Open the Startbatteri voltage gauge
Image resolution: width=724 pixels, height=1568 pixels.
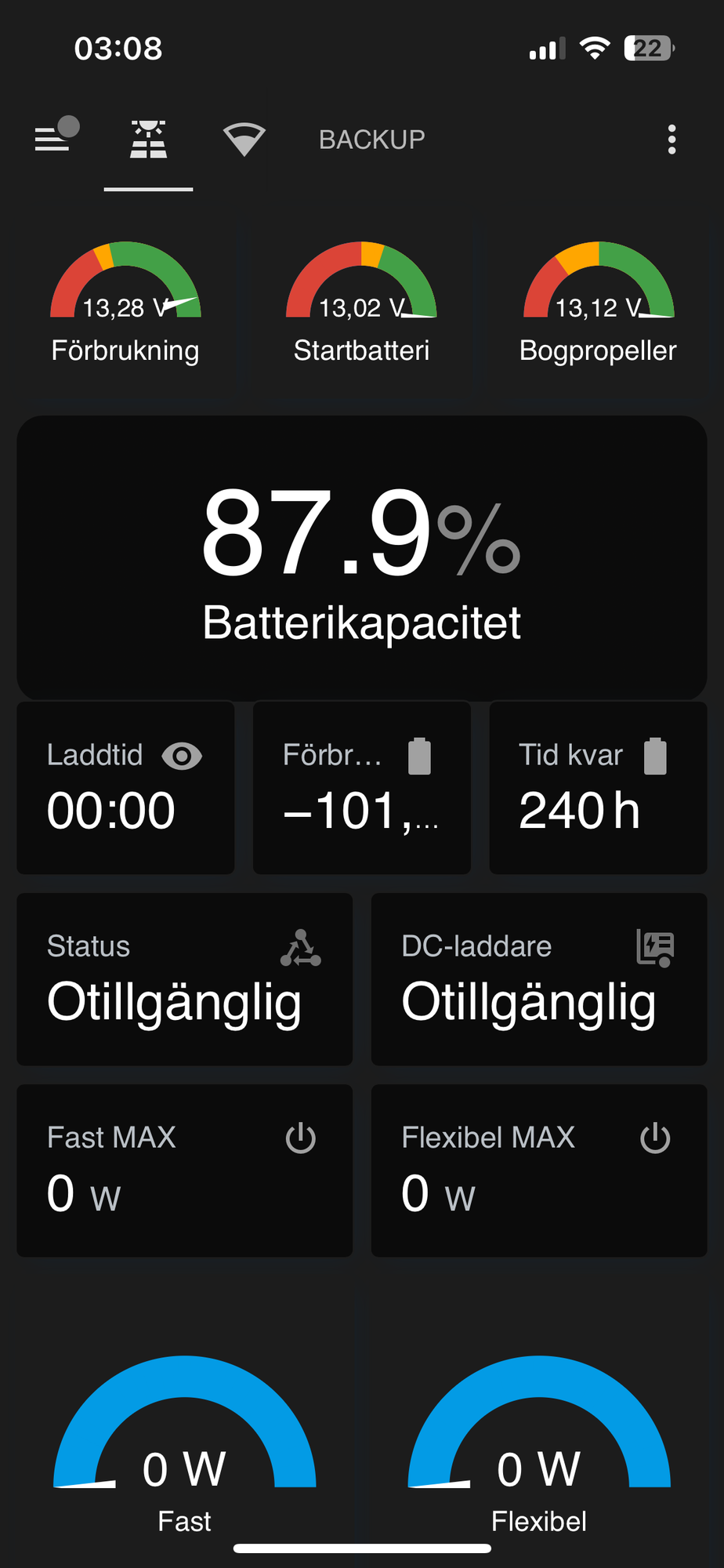[x=361, y=304]
